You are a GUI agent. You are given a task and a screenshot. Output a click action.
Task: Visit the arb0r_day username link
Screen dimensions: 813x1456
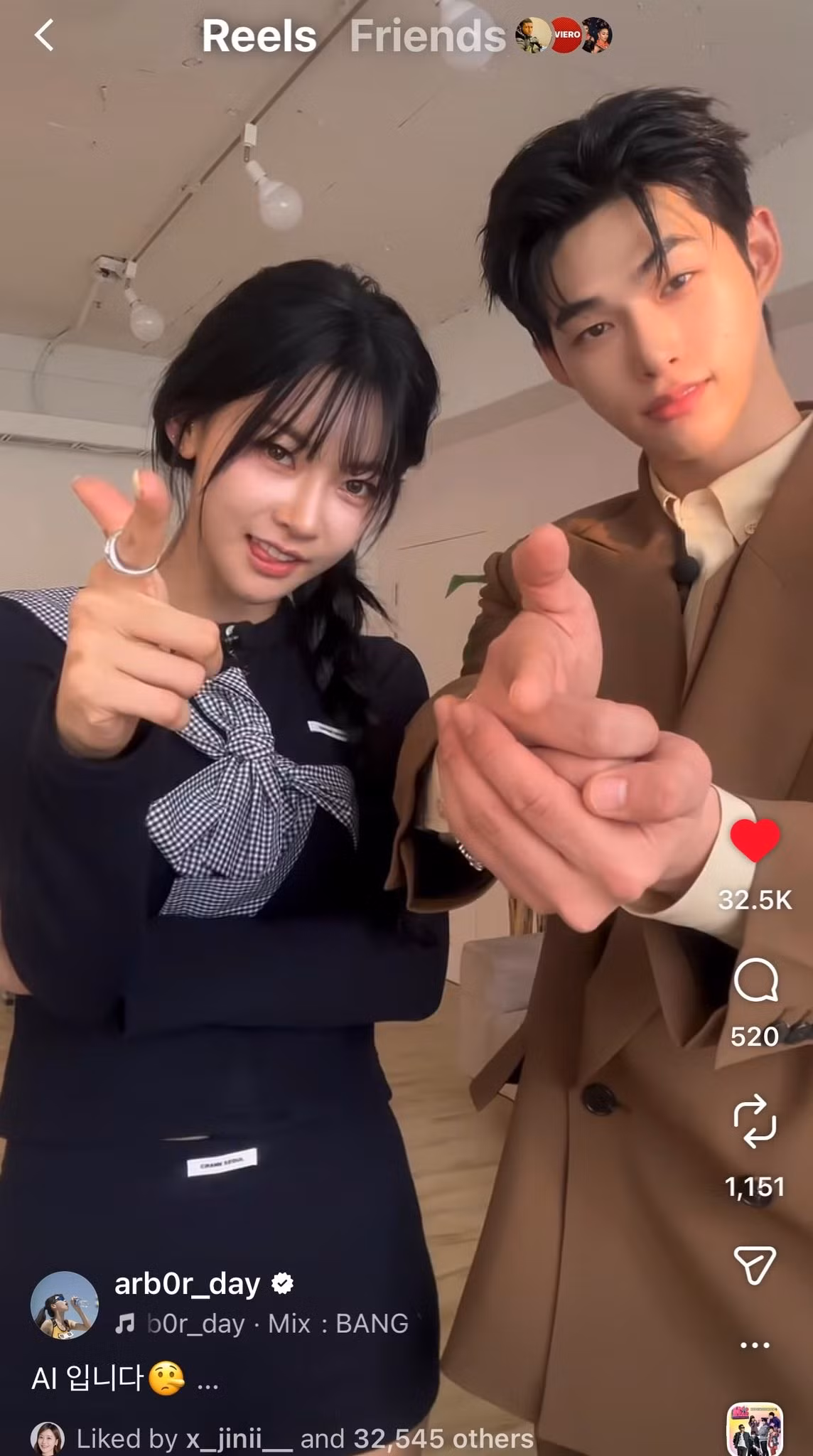pos(188,1284)
